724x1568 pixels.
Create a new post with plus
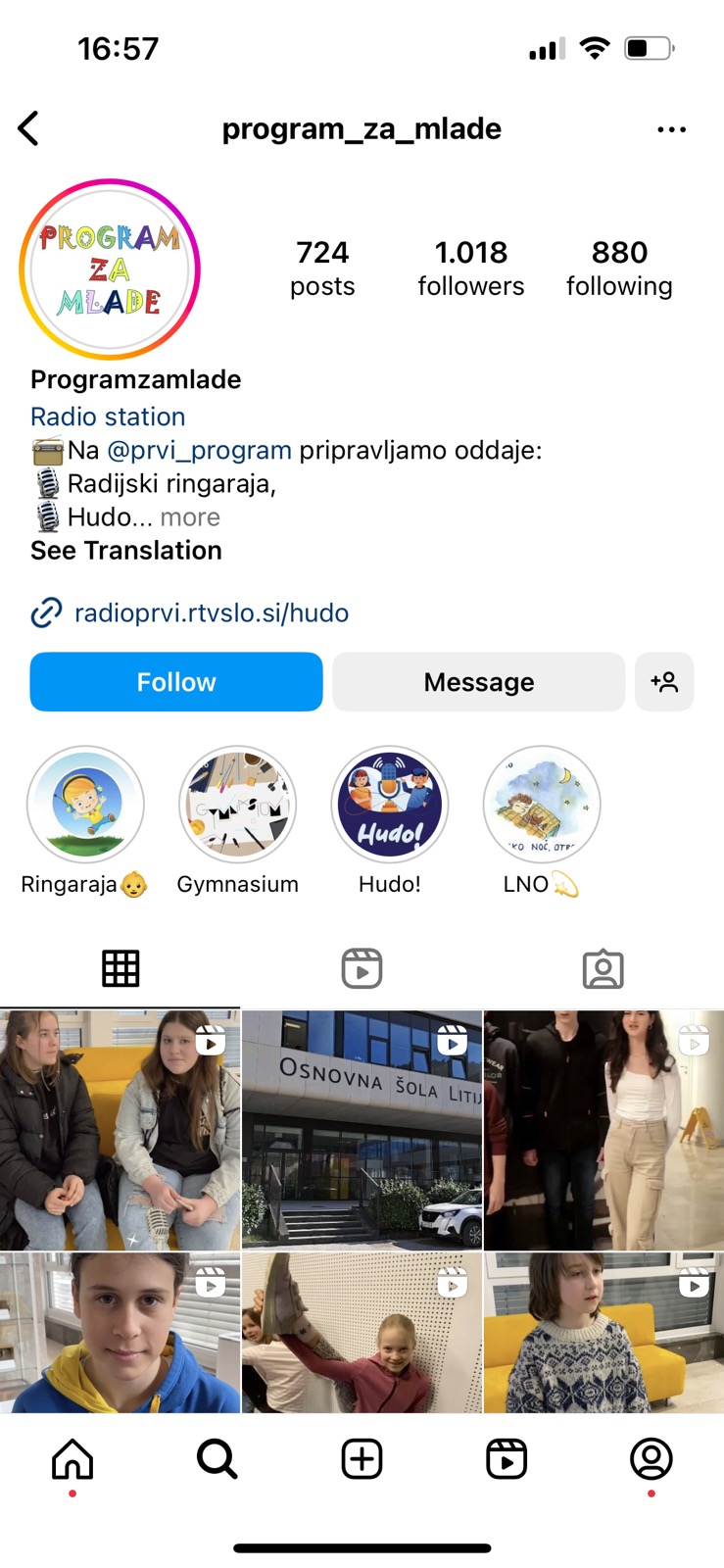pyautogui.click(x=362, y=1459)
